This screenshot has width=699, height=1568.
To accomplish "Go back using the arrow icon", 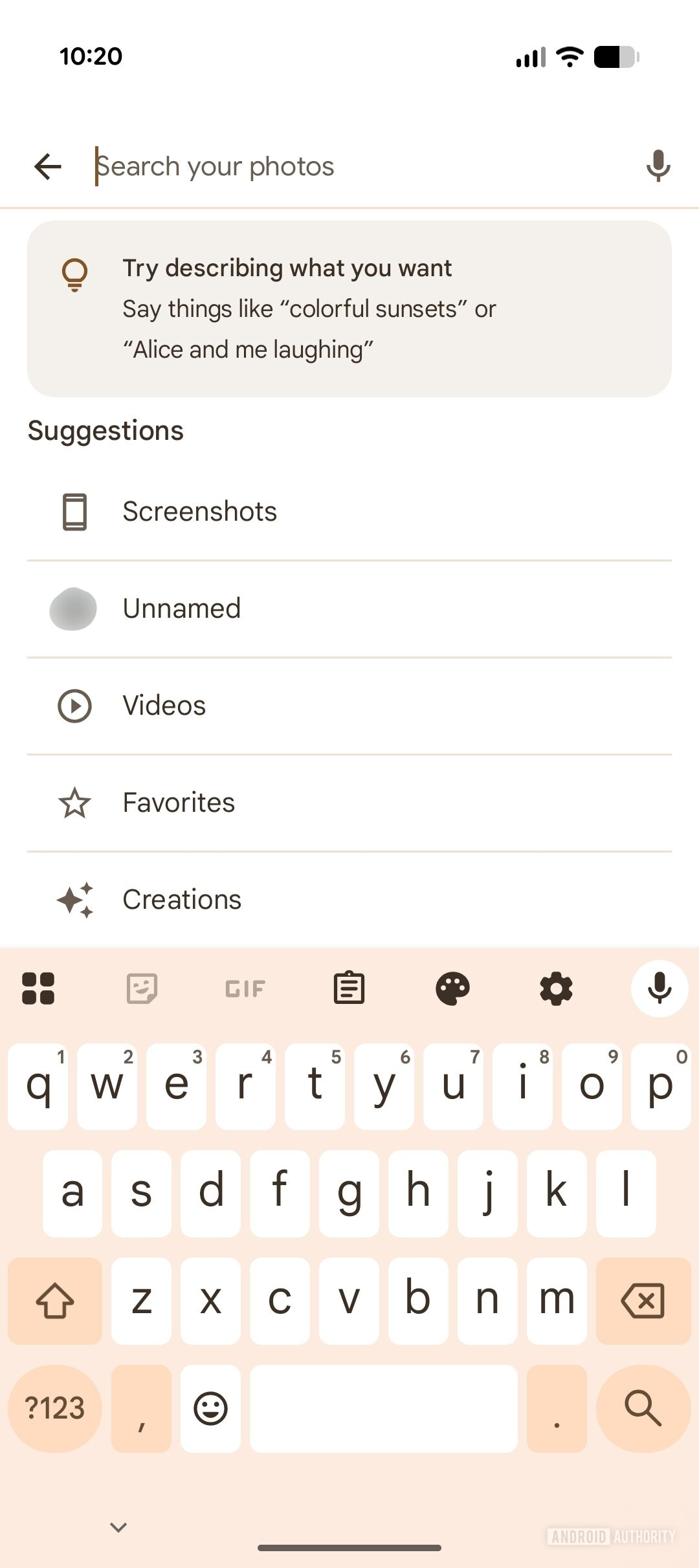I will pos(48,166).
